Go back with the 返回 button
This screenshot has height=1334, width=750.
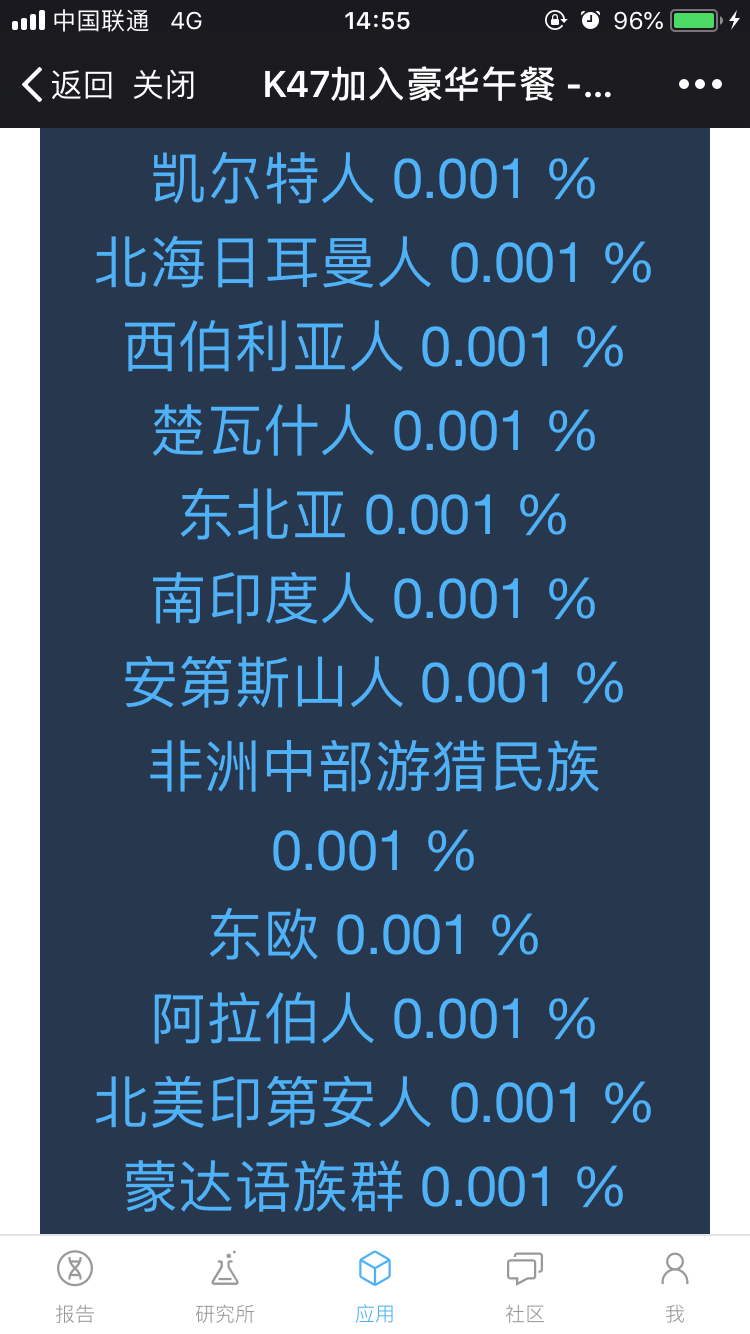pyautogui.click(x=66, y=85)
